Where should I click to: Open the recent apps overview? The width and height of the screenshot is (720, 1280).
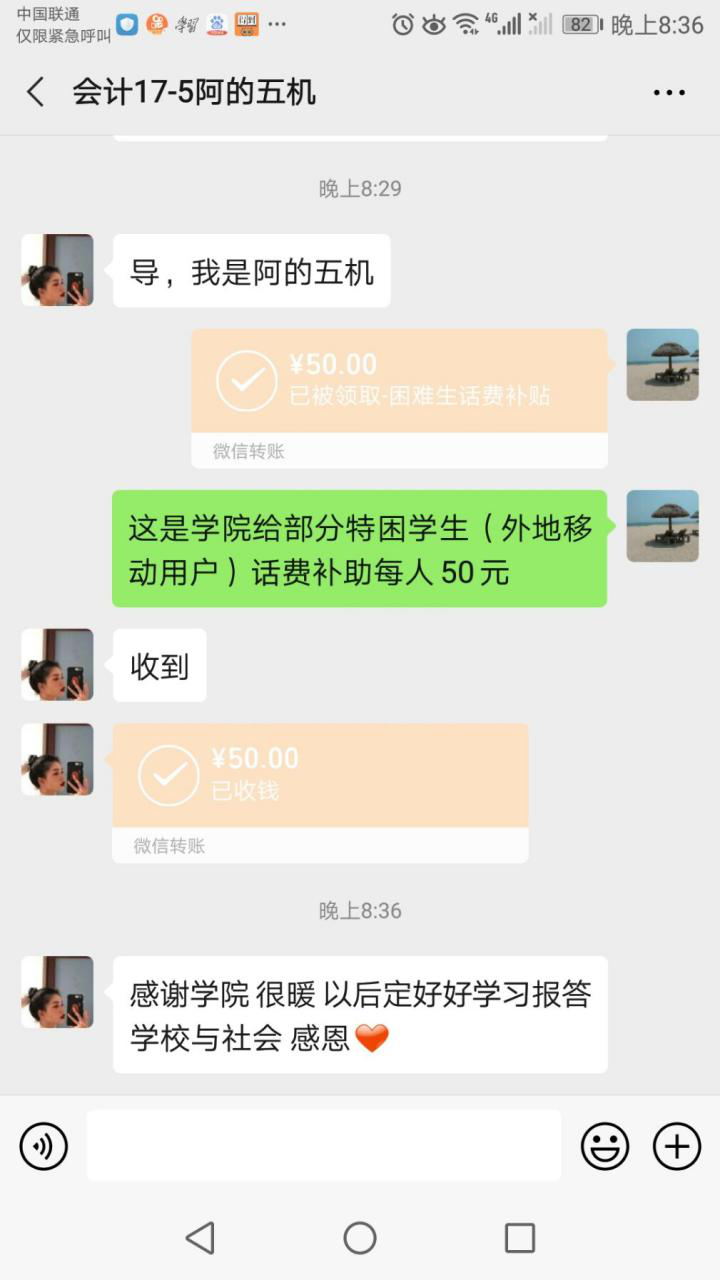pyautogui.click(x=519, y=1238)
